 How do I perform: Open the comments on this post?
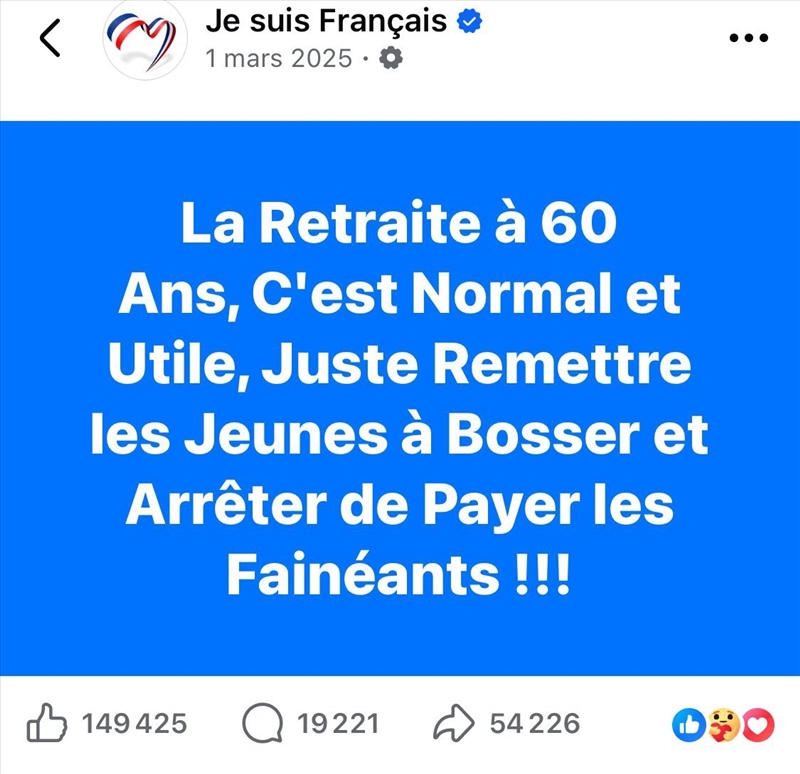tap(265, 724)
